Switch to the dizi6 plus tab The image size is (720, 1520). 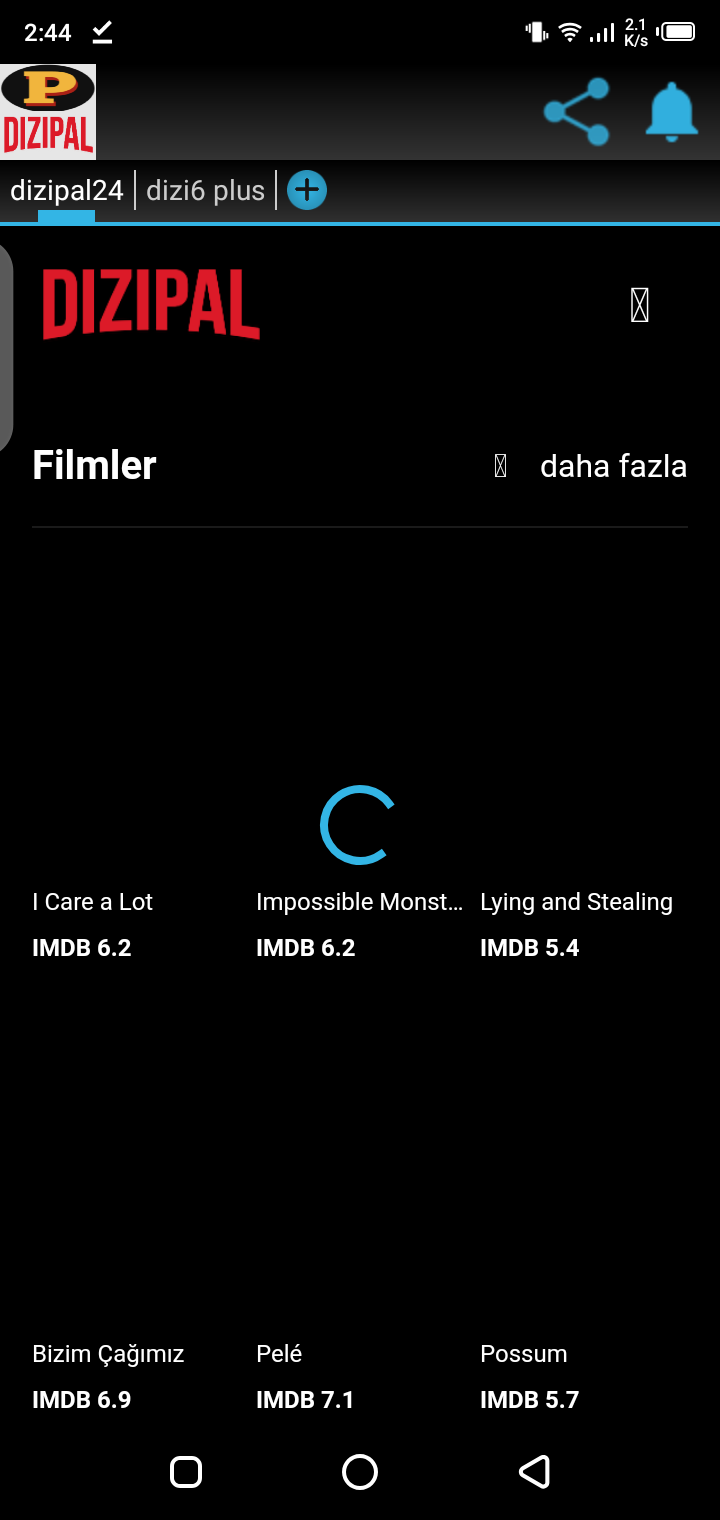205,190
